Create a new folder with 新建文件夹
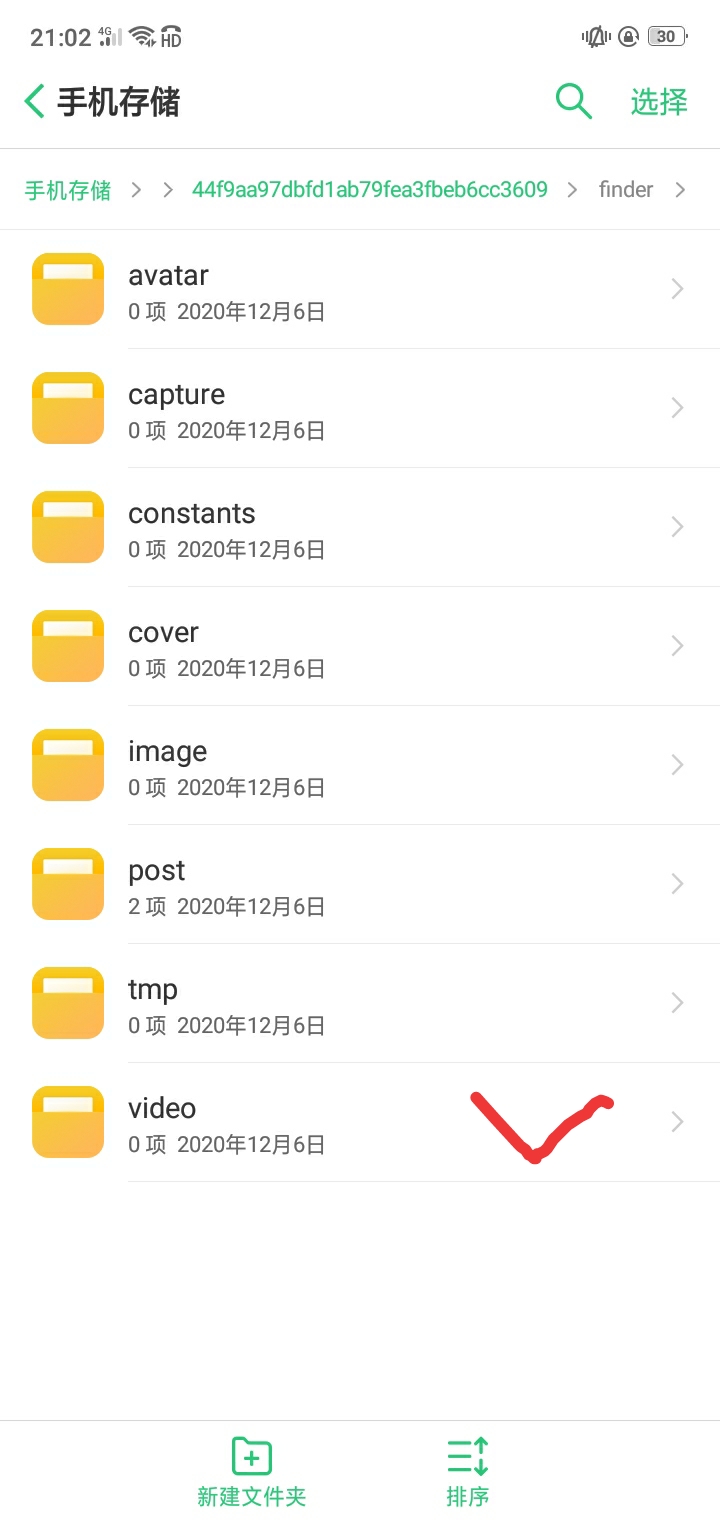This screenshot has height=1520, width=720. click(x=251, y=1471)
